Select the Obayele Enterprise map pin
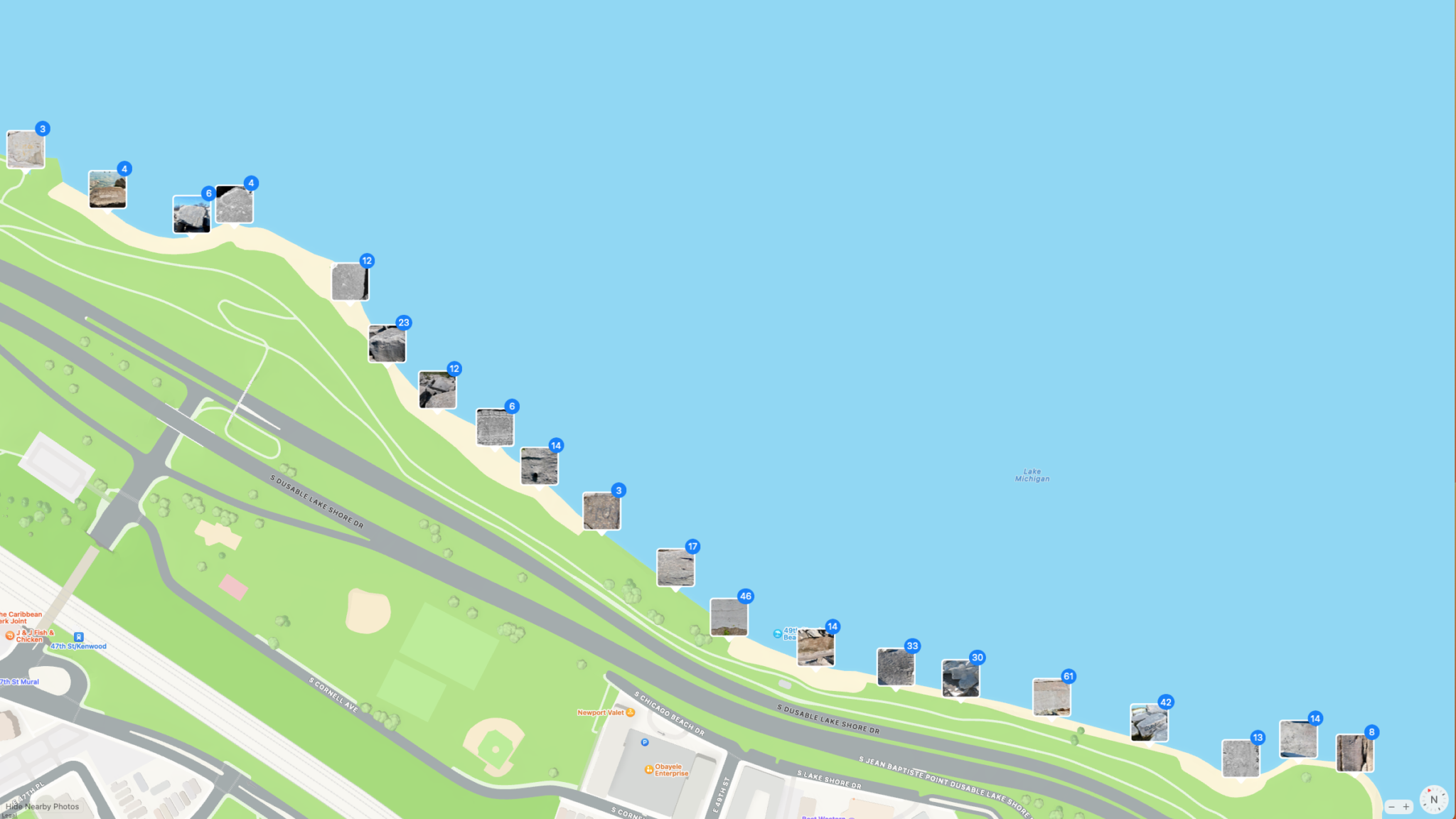 click(648, 769)
